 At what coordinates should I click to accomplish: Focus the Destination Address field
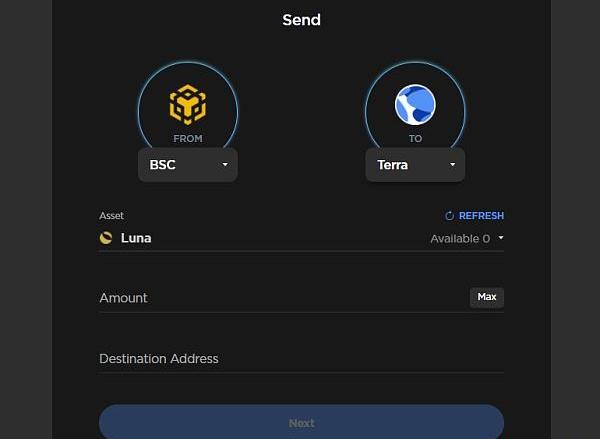pyautogui.click(x=300, y=358)
